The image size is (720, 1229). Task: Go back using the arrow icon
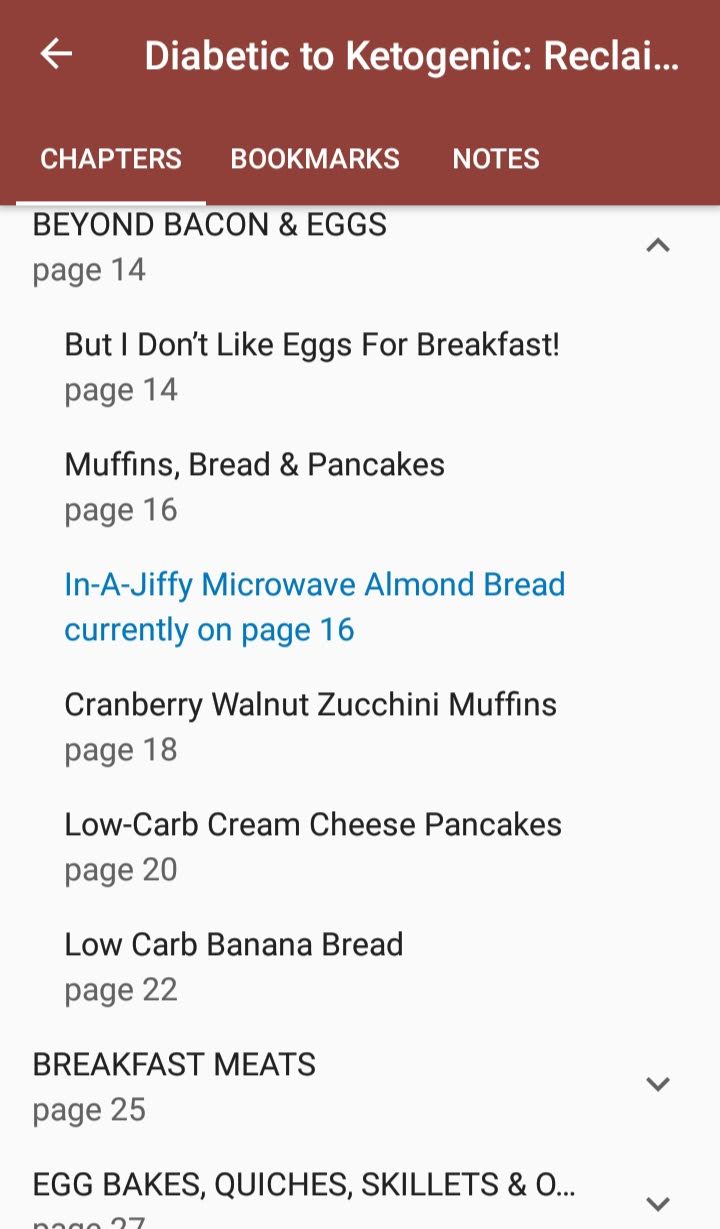coord(56,54)
